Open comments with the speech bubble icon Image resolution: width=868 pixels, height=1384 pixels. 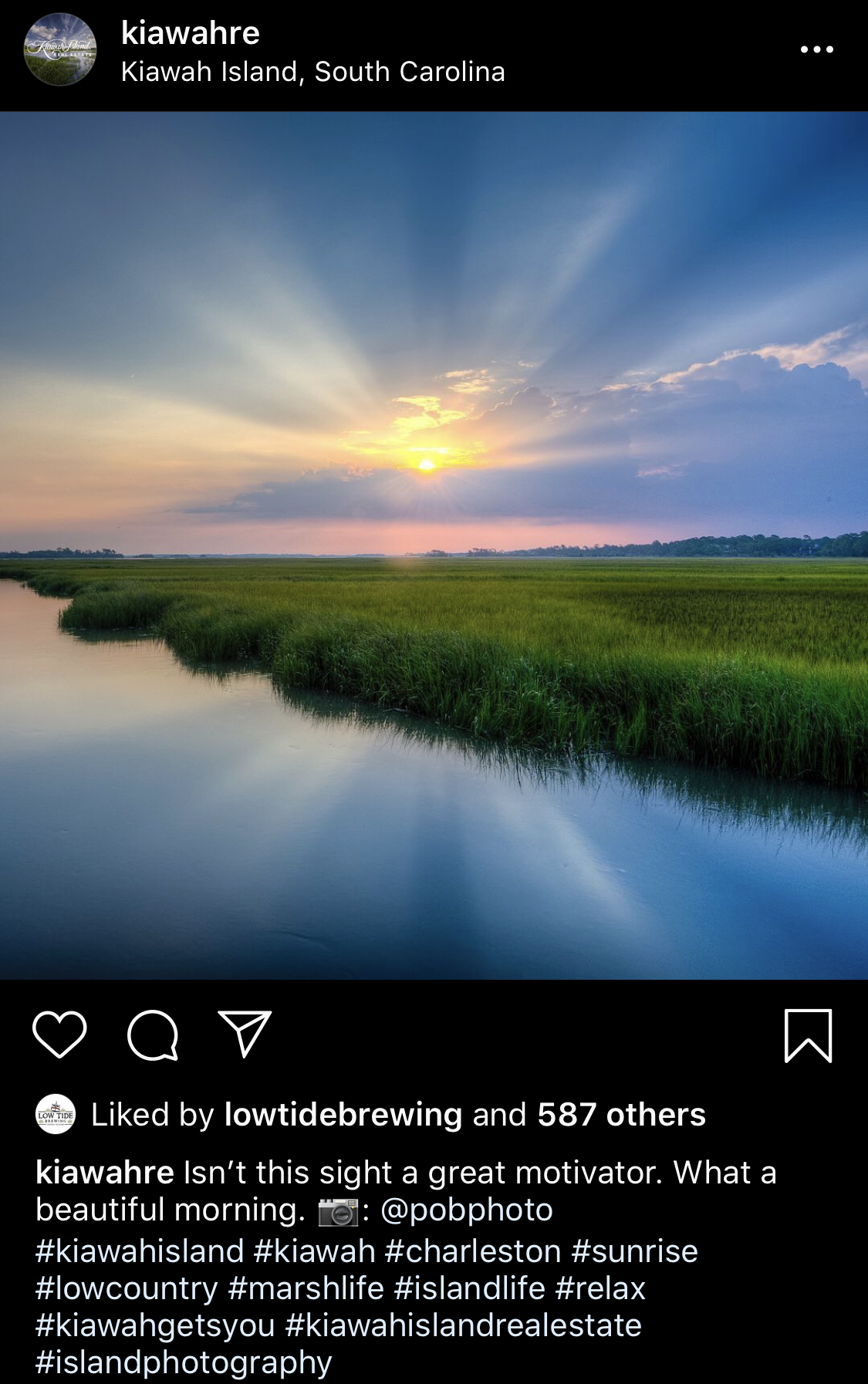pyautogui.click(x=153, y=1035)
